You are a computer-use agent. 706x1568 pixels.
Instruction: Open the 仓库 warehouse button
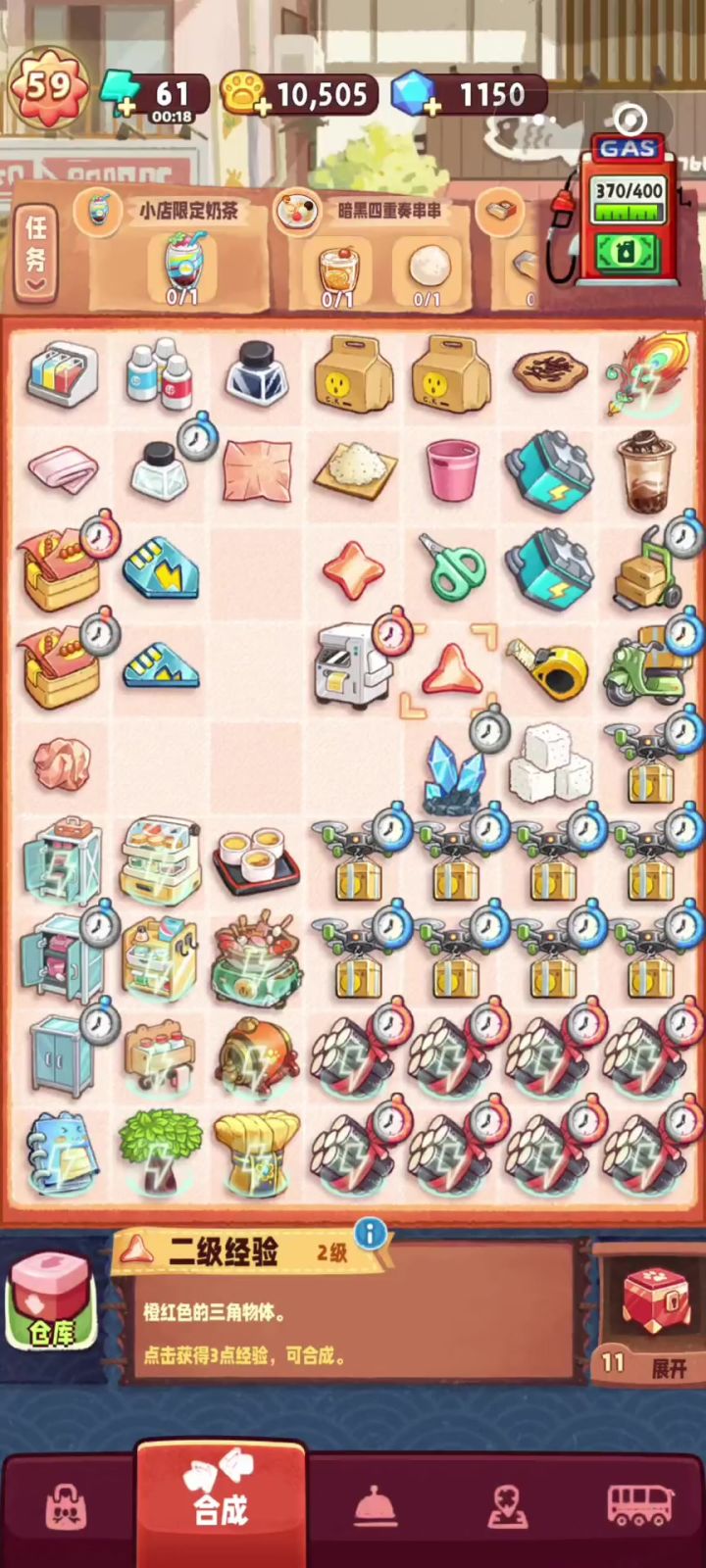pyautogui.click(x=51, y=1300)
